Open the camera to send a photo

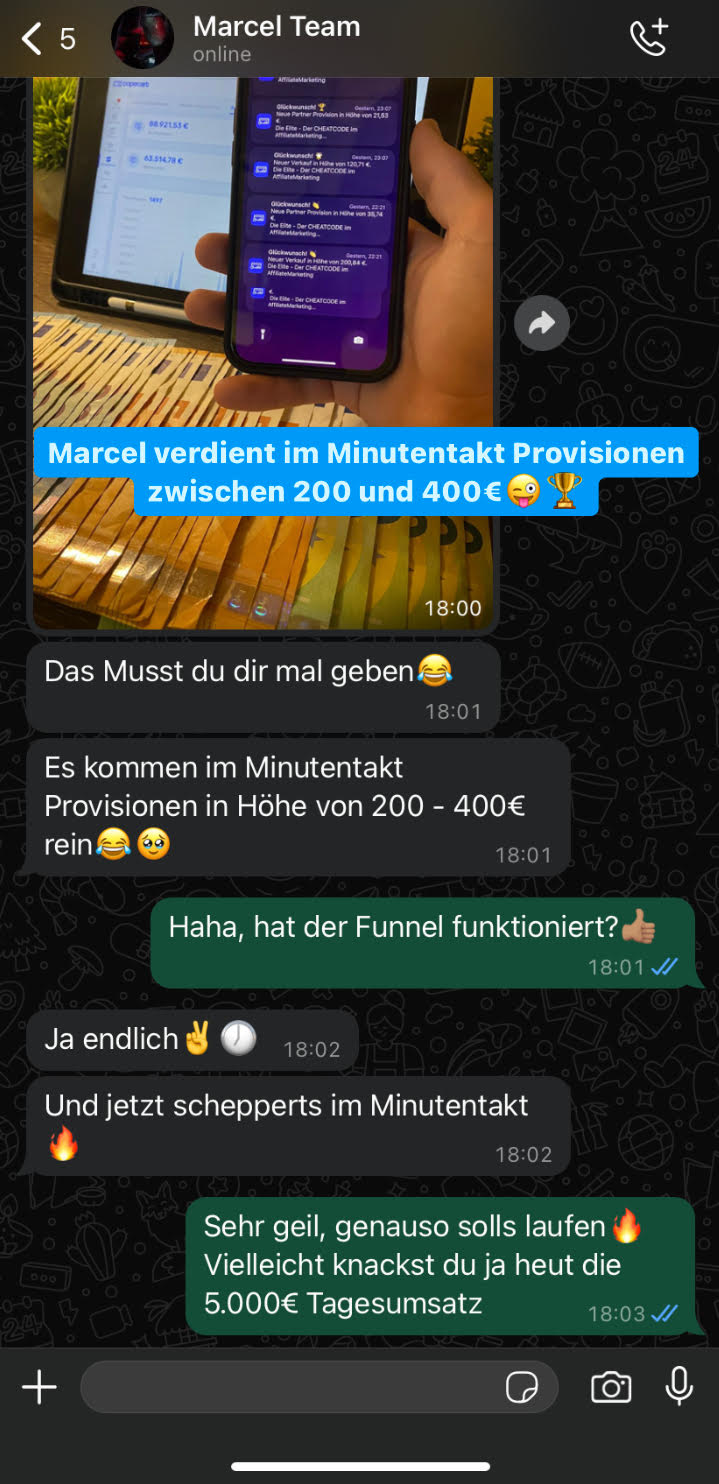(611, 1387)
